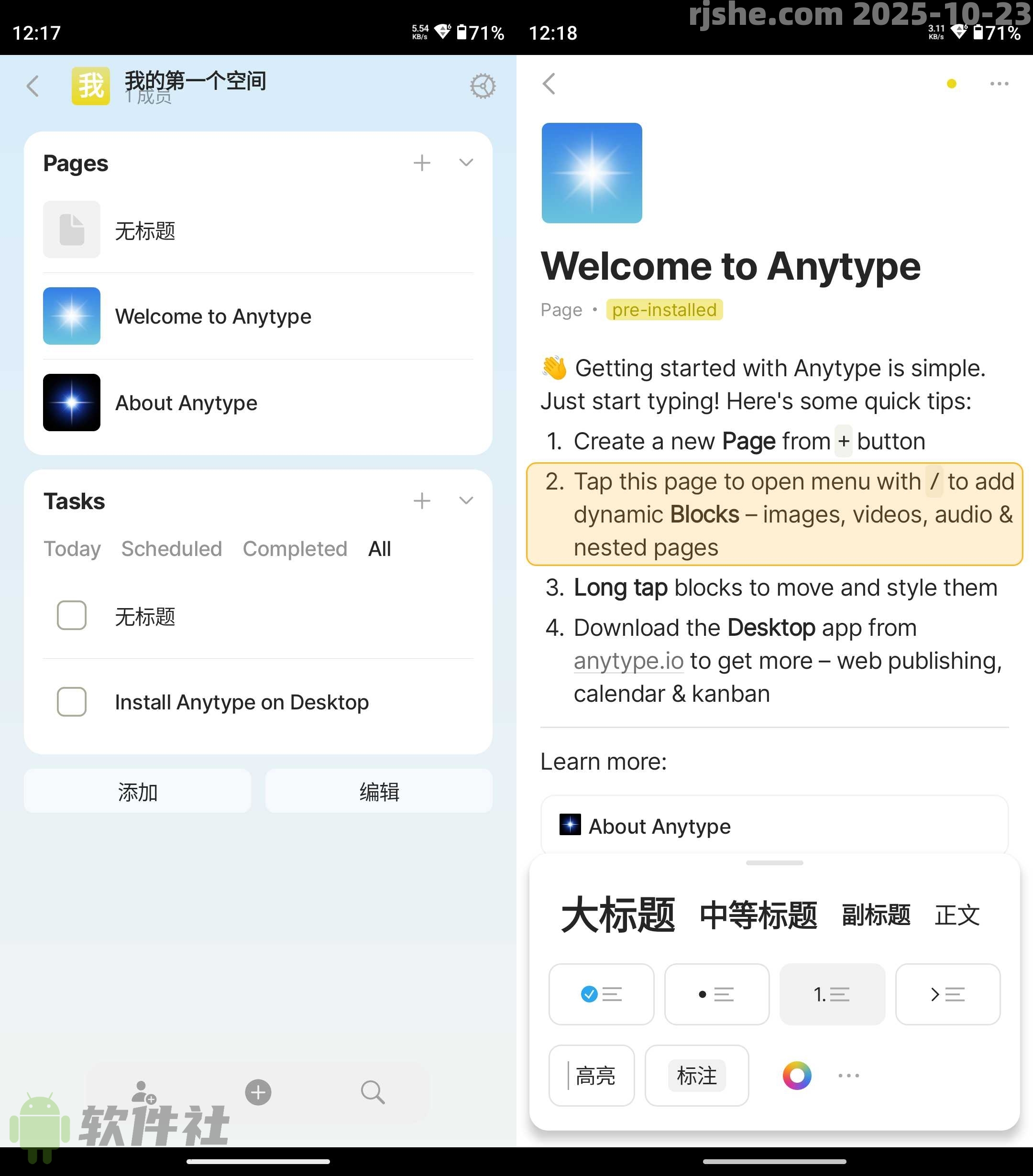Open the three-dot overflow menu
The image size is (1033, 1176).
pos(999,84)
